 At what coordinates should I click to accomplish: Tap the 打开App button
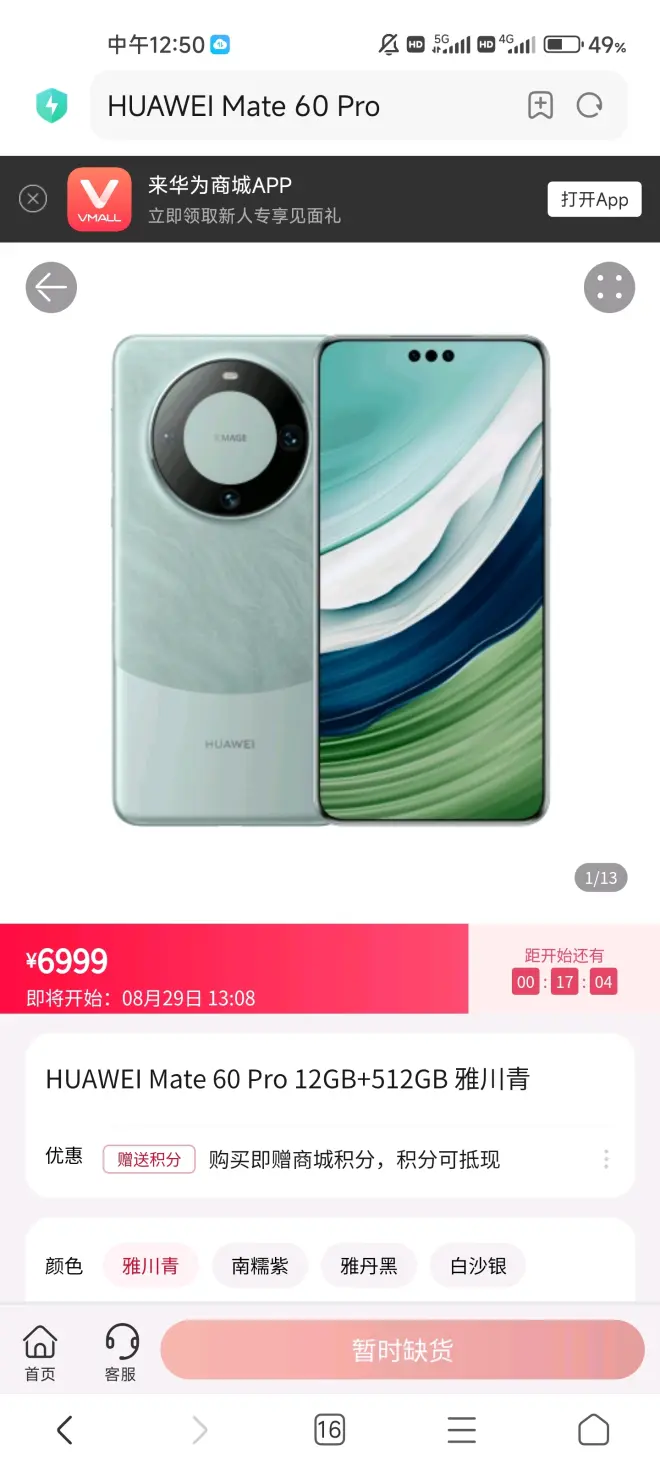(594, 199)
